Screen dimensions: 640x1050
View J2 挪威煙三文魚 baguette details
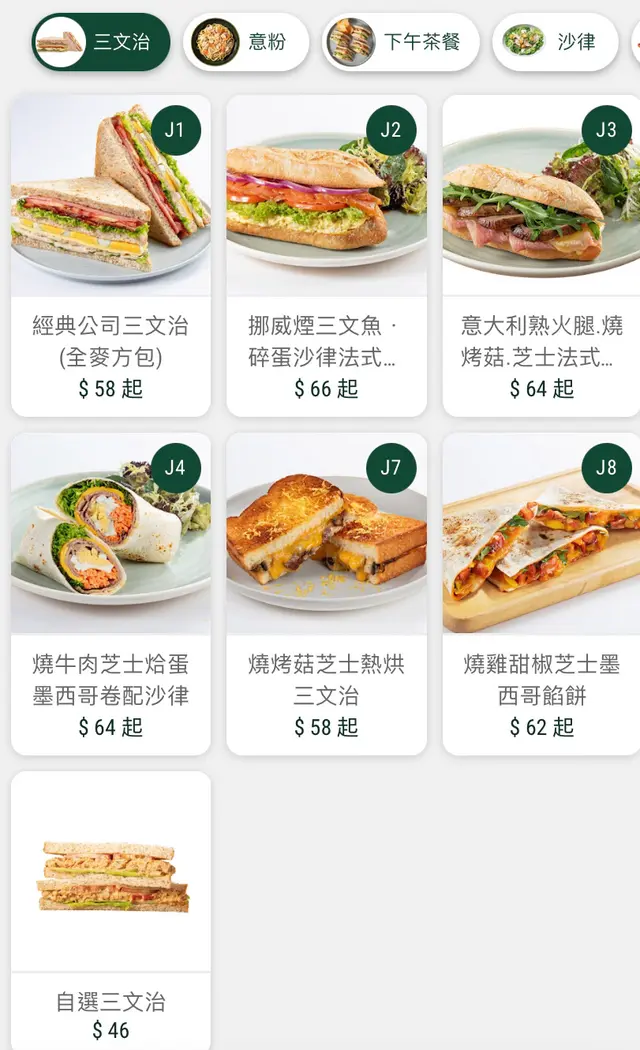pos(326,255)
